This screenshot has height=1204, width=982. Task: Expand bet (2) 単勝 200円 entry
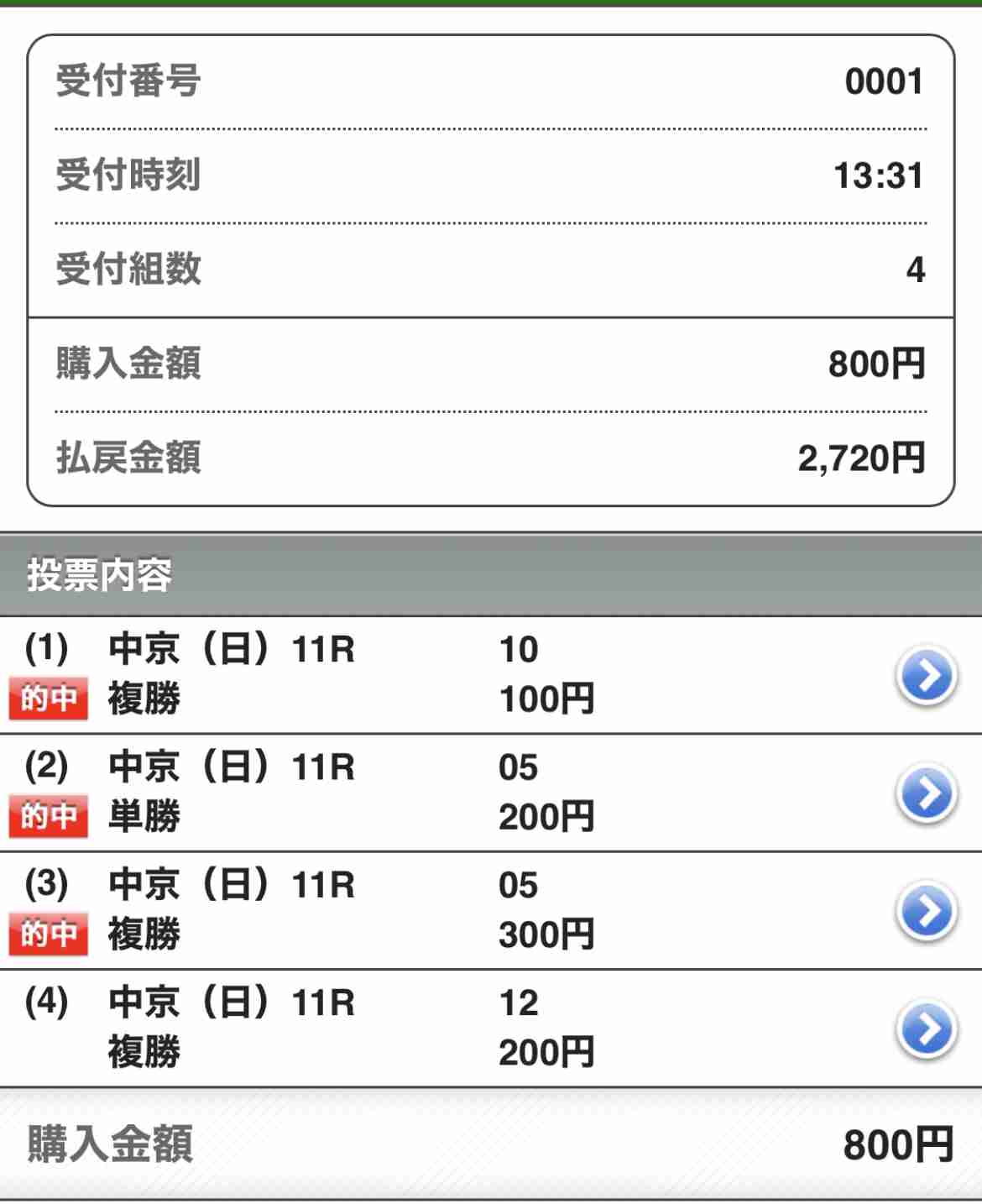[546, 815]
